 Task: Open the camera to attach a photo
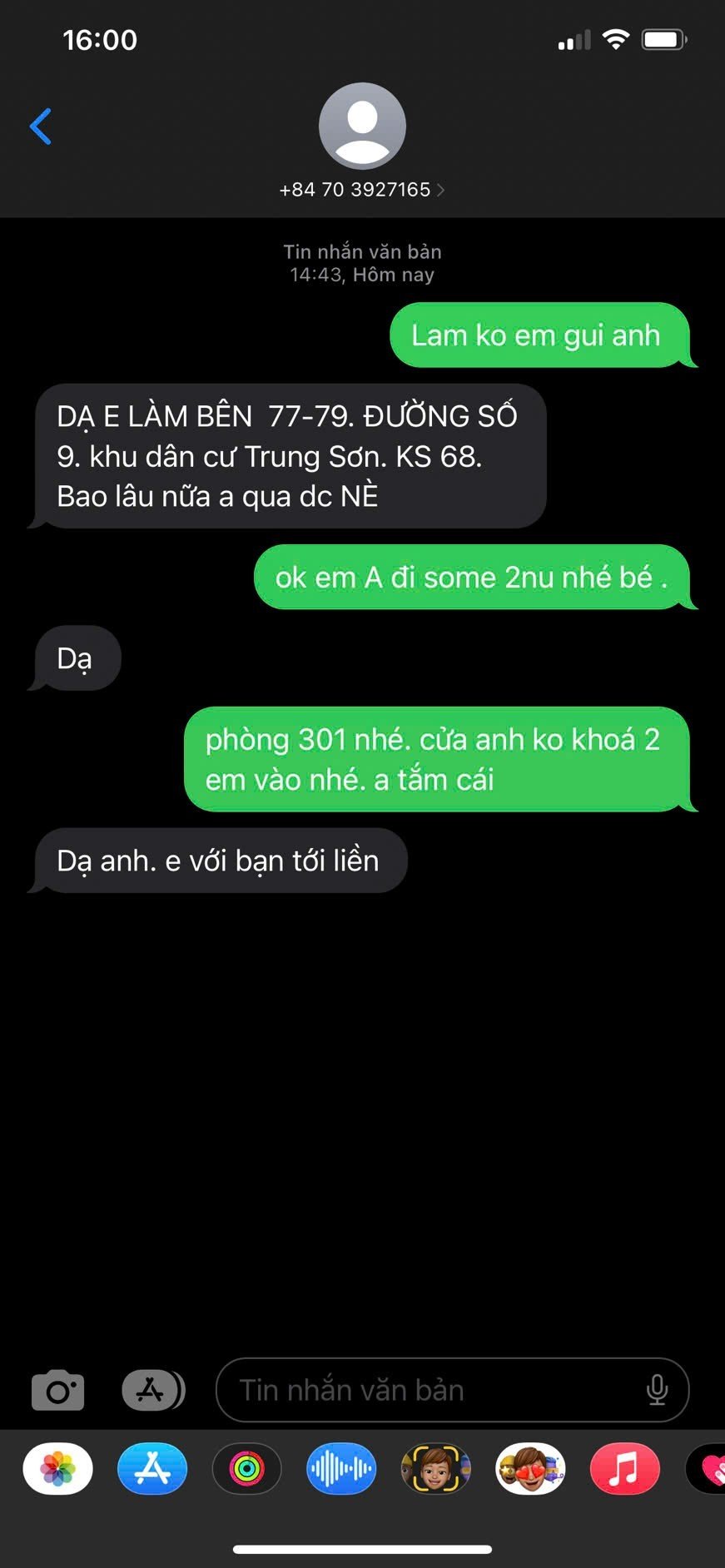point(57,1390)
